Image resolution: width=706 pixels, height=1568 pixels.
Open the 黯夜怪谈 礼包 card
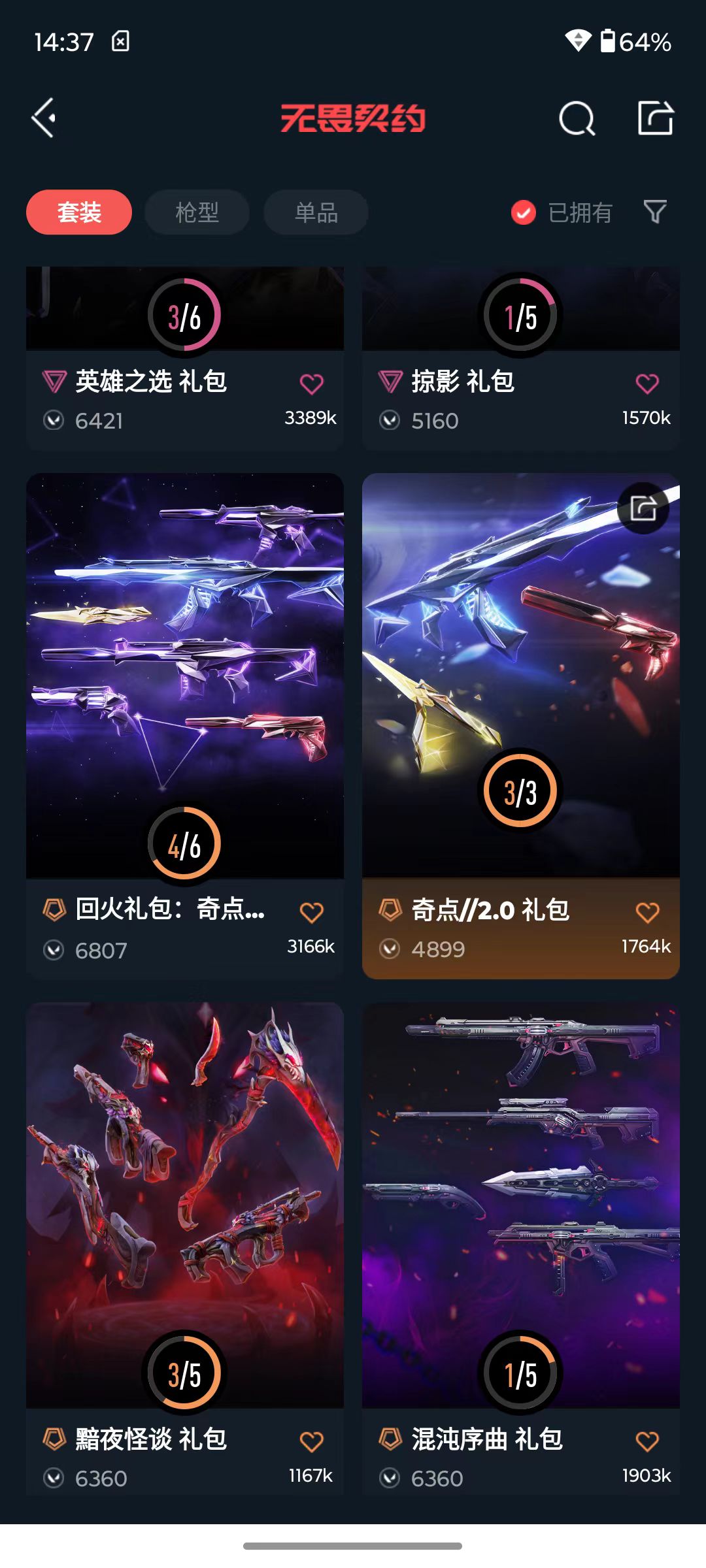[x=185, y=1249]
